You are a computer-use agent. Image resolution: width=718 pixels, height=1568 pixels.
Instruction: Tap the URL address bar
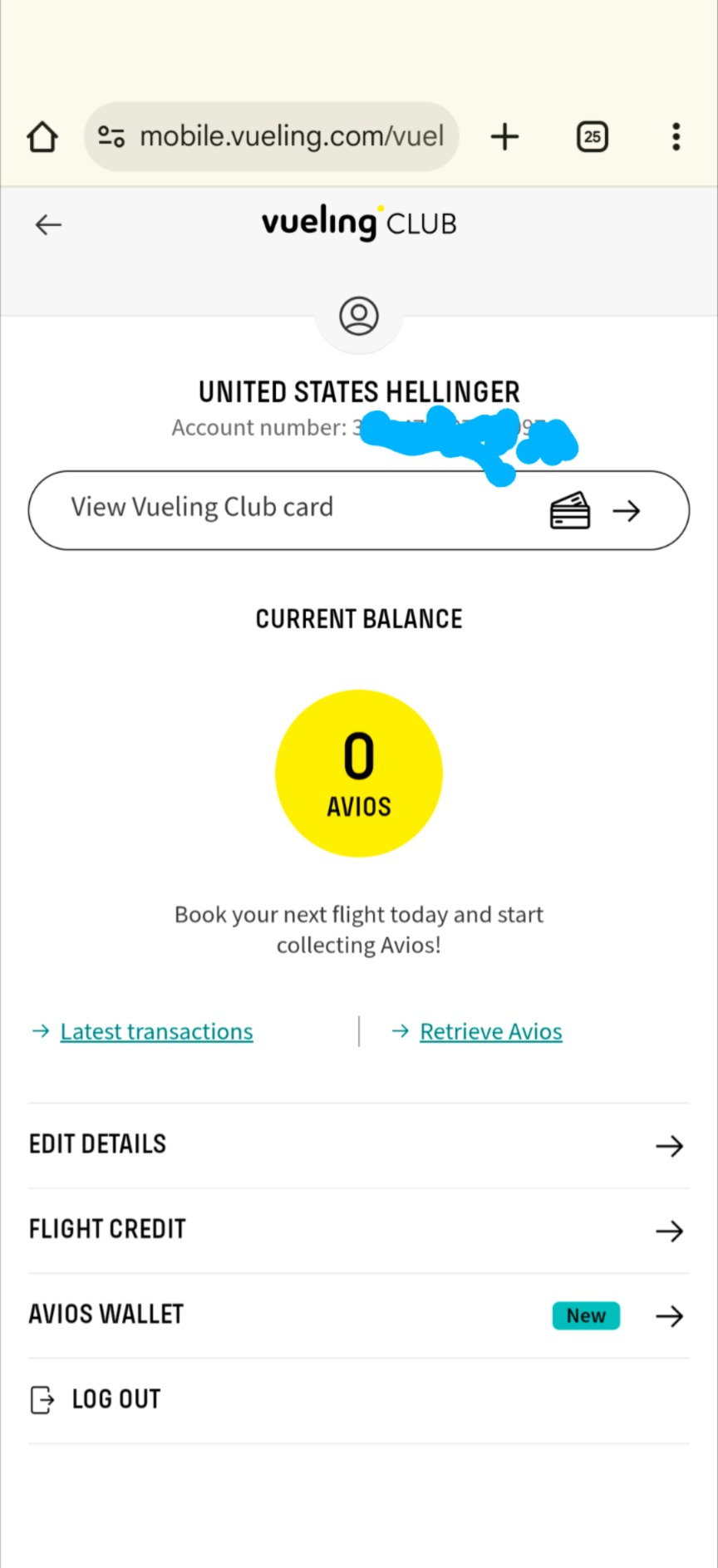pos(271,136)
